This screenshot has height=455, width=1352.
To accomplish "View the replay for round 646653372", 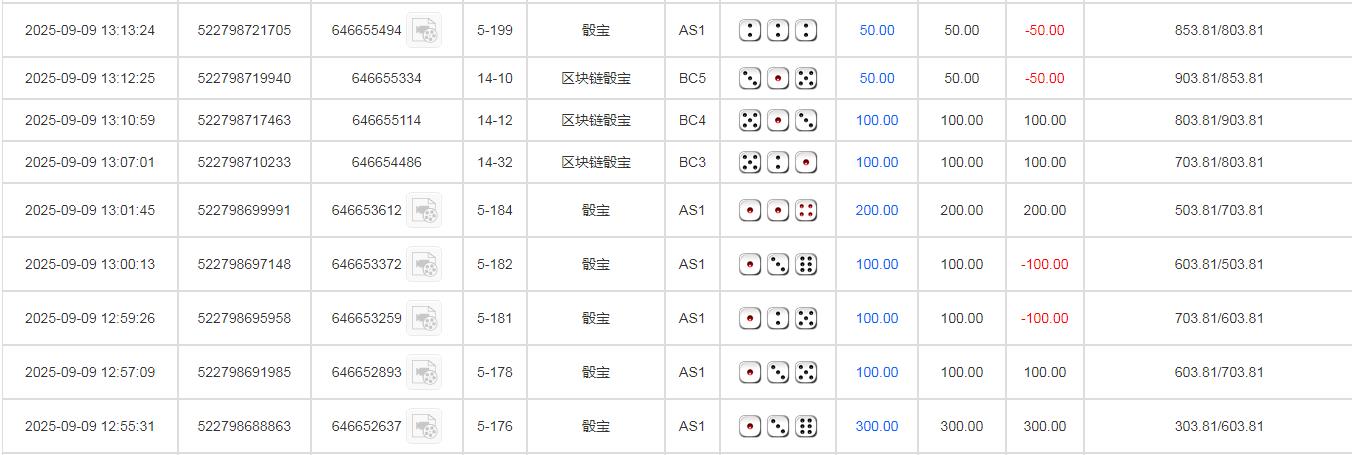I will [x=424, y=265].
